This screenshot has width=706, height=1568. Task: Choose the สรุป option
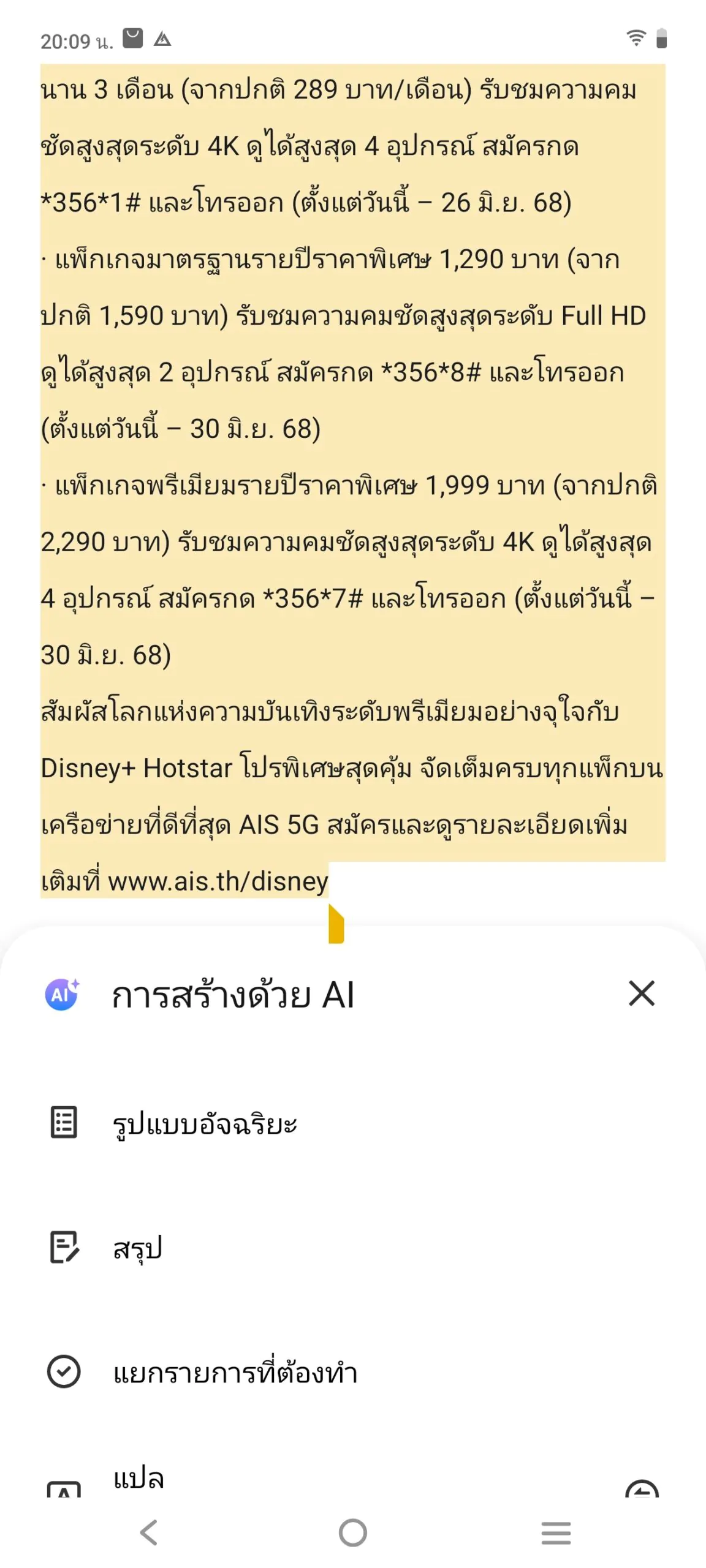pos(353,1248)
